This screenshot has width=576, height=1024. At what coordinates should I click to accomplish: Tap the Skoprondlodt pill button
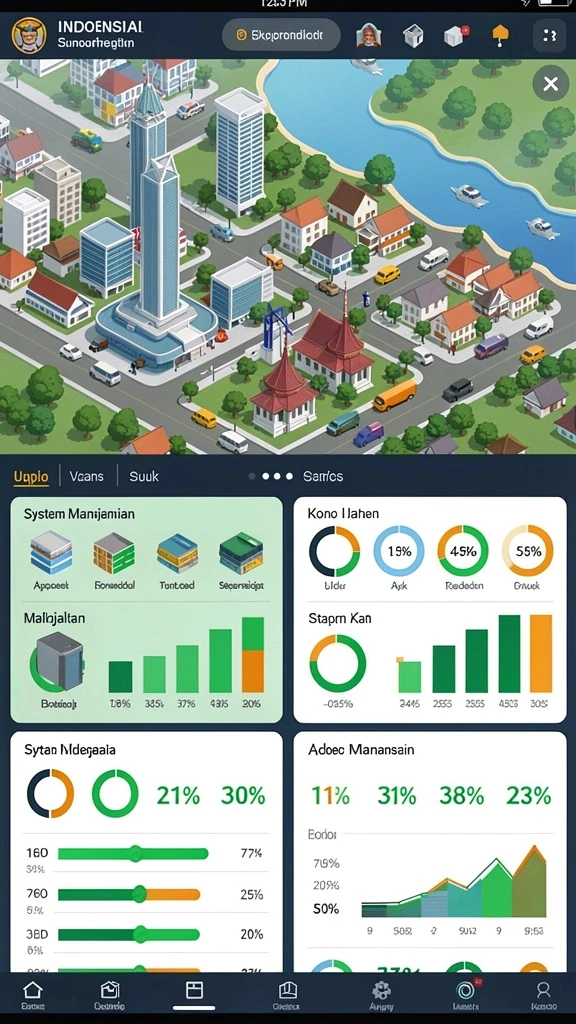click(x=281, y=35)
